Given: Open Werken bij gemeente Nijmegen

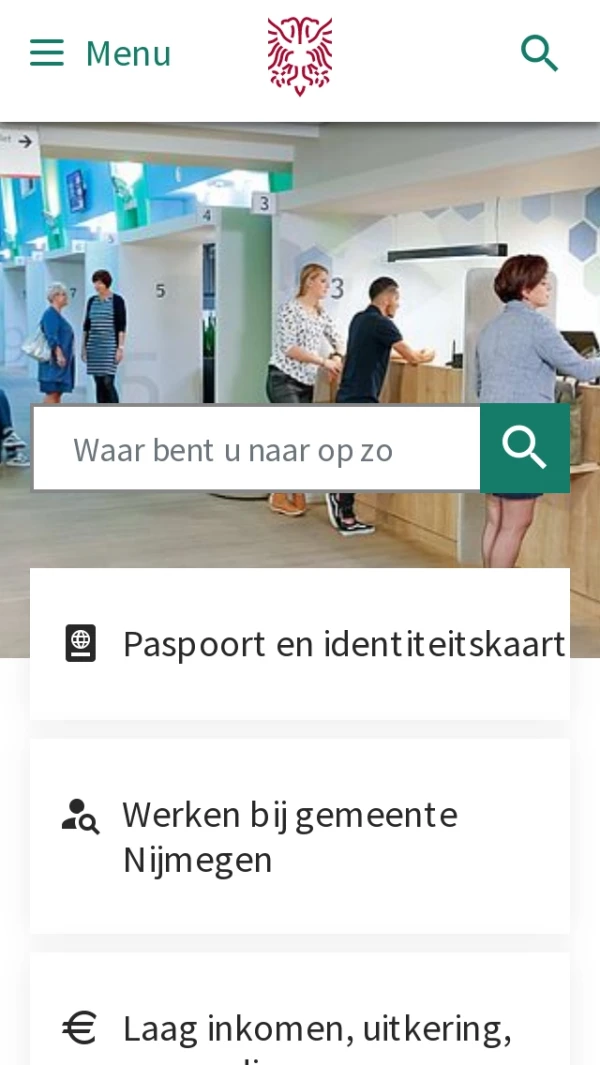Looking at the screenshot, I should point(300,836).
